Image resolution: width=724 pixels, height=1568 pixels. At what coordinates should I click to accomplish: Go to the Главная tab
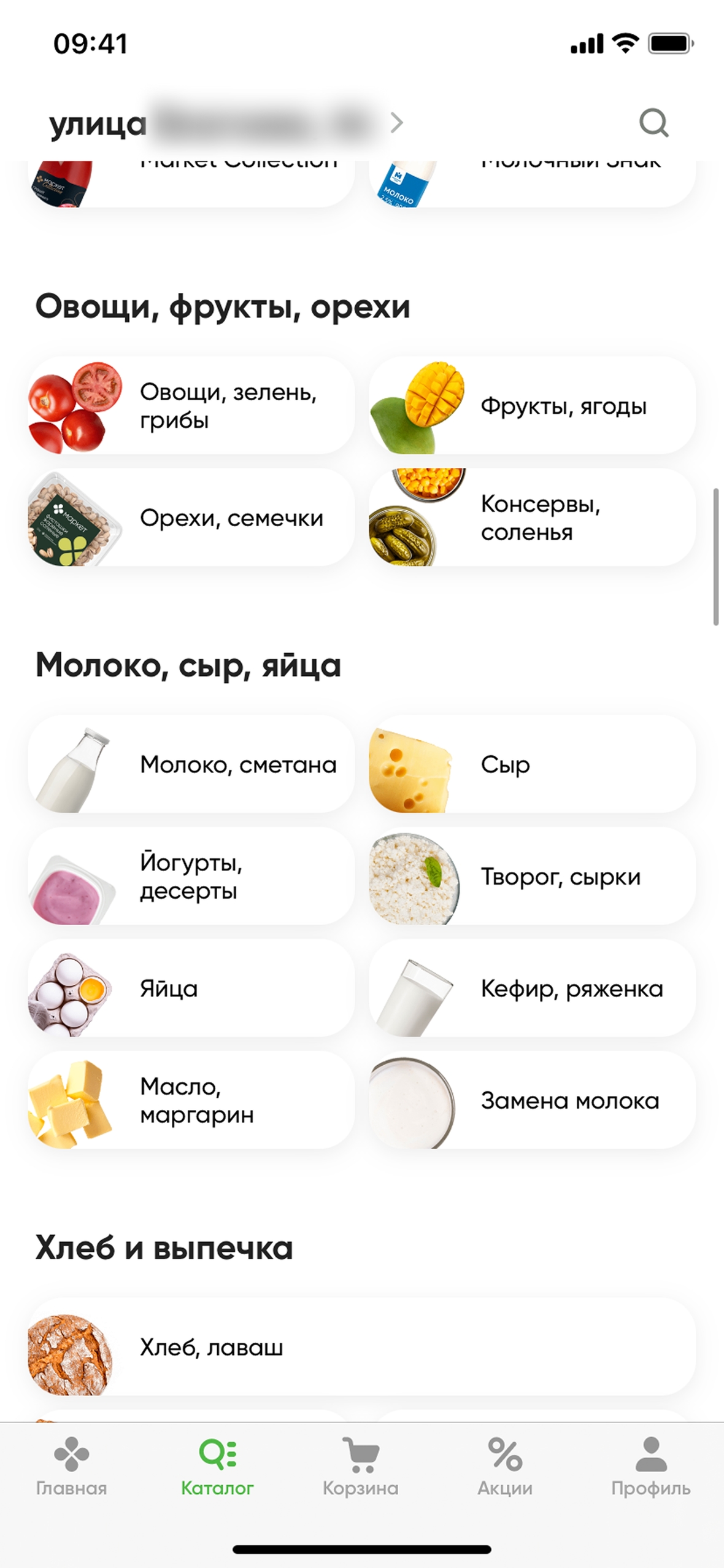pos(71,1467)
